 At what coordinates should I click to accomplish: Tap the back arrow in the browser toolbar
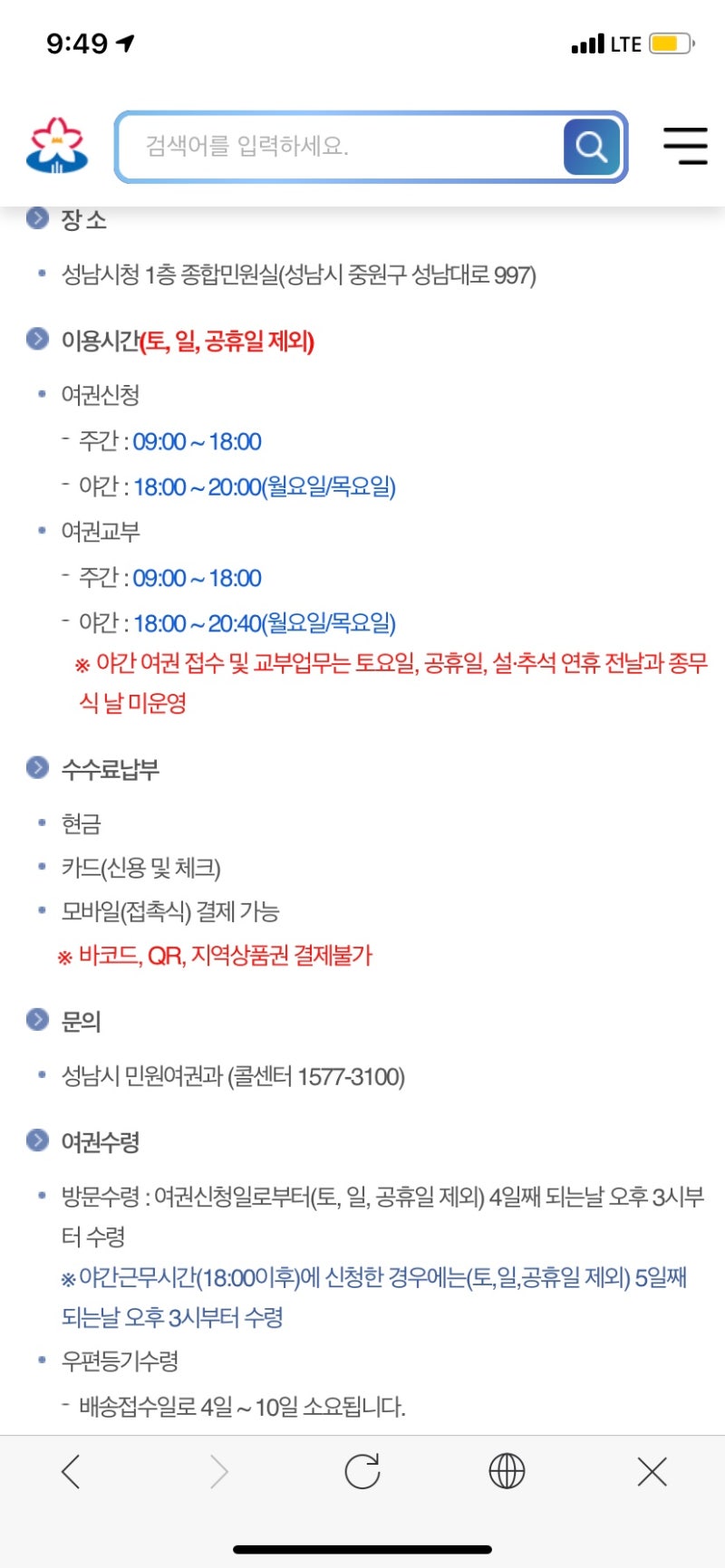[x=72, y=1472]
